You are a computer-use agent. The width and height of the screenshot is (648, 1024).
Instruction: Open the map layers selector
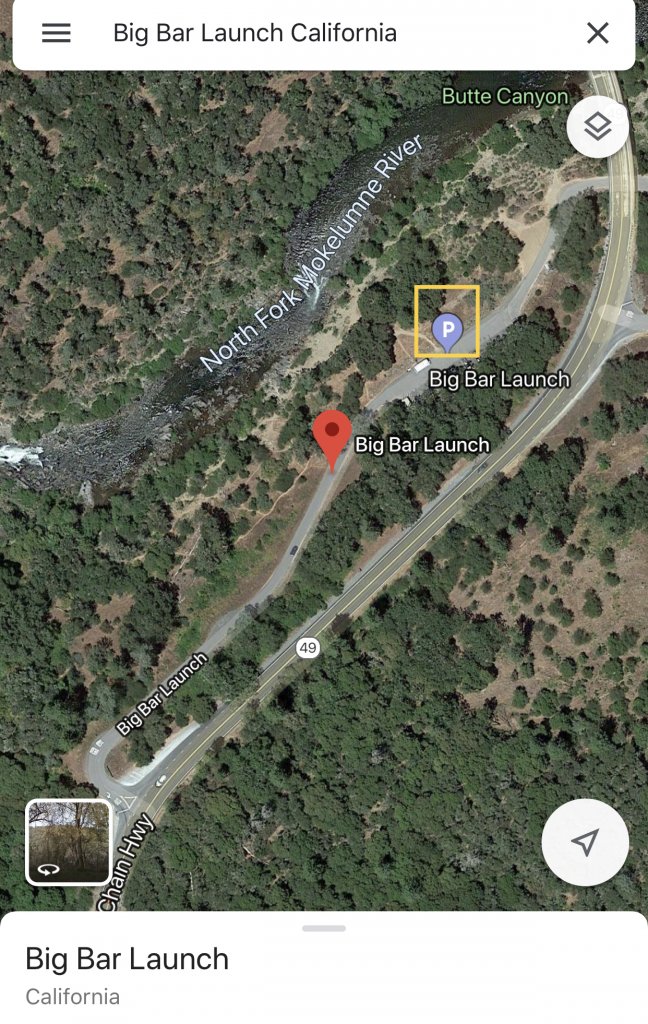(597, 128)
